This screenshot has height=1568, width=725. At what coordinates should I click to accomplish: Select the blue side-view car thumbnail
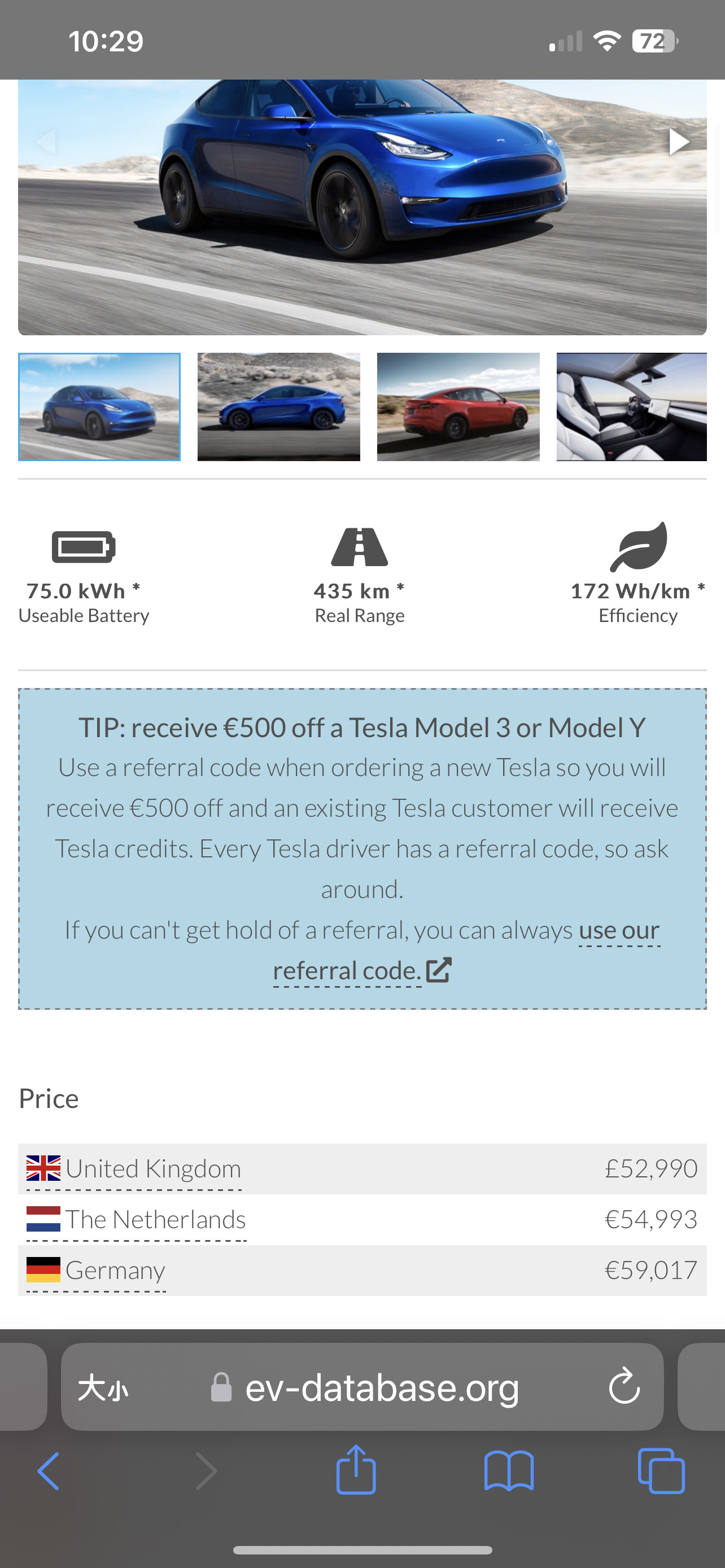[279, 406]
